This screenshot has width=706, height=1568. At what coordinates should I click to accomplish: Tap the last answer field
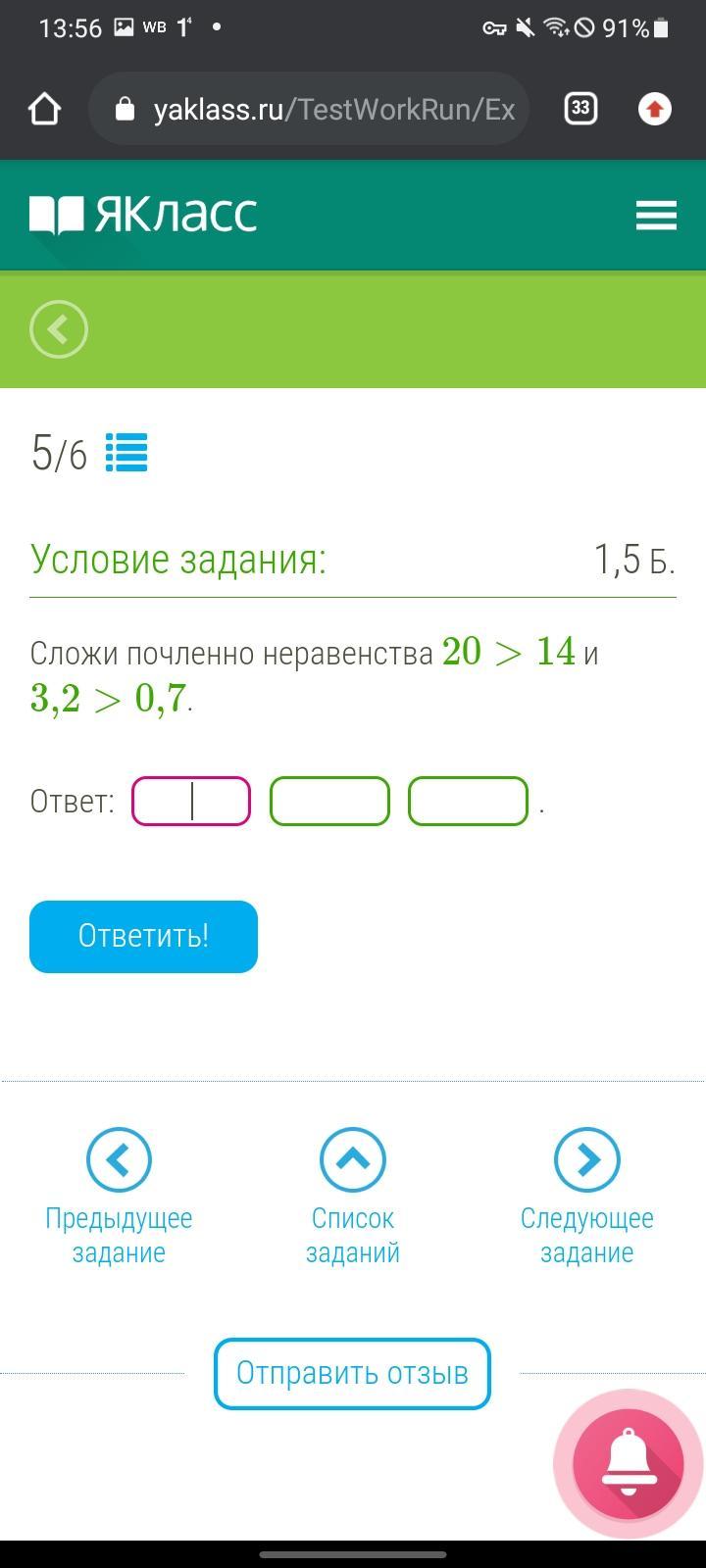coord(468,802)
